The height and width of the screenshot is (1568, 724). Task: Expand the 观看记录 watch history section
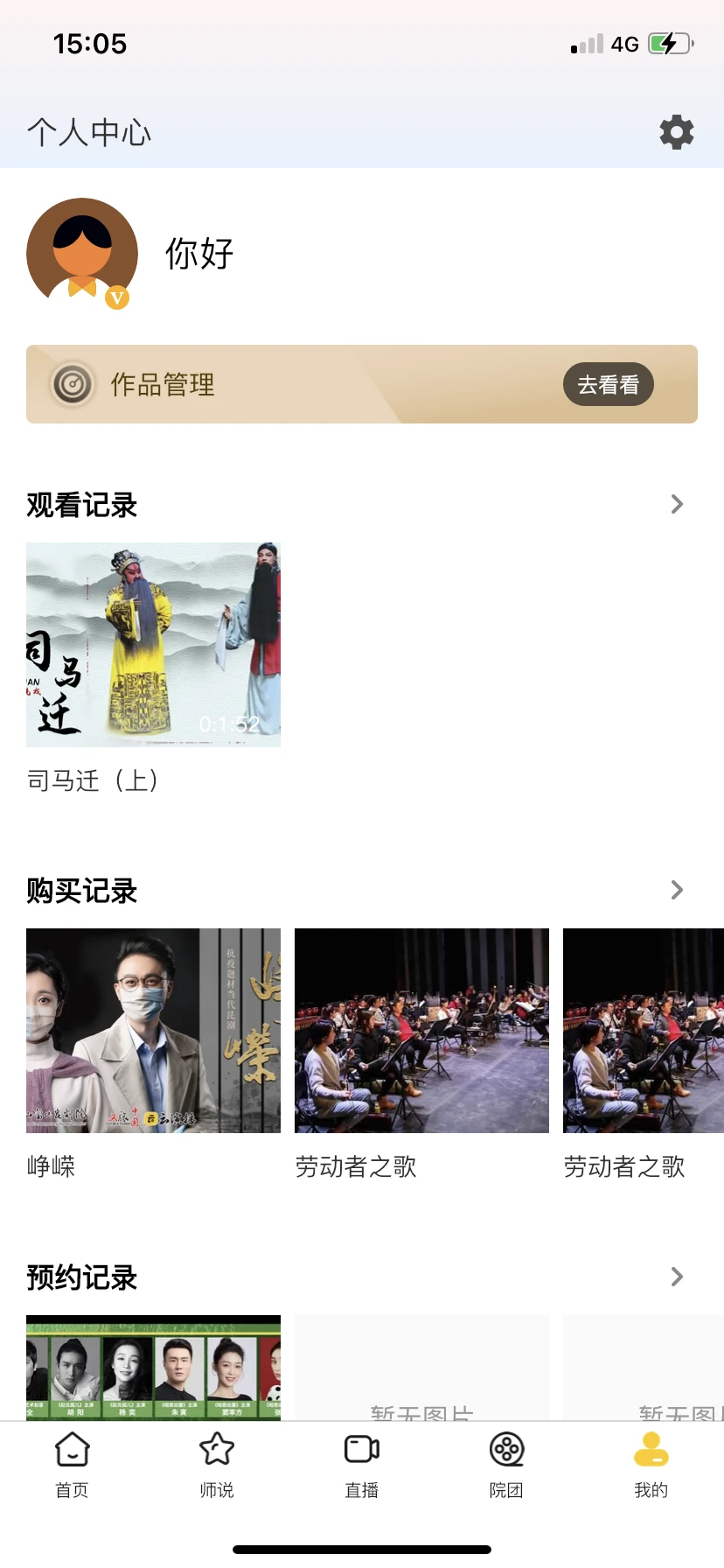676,504
